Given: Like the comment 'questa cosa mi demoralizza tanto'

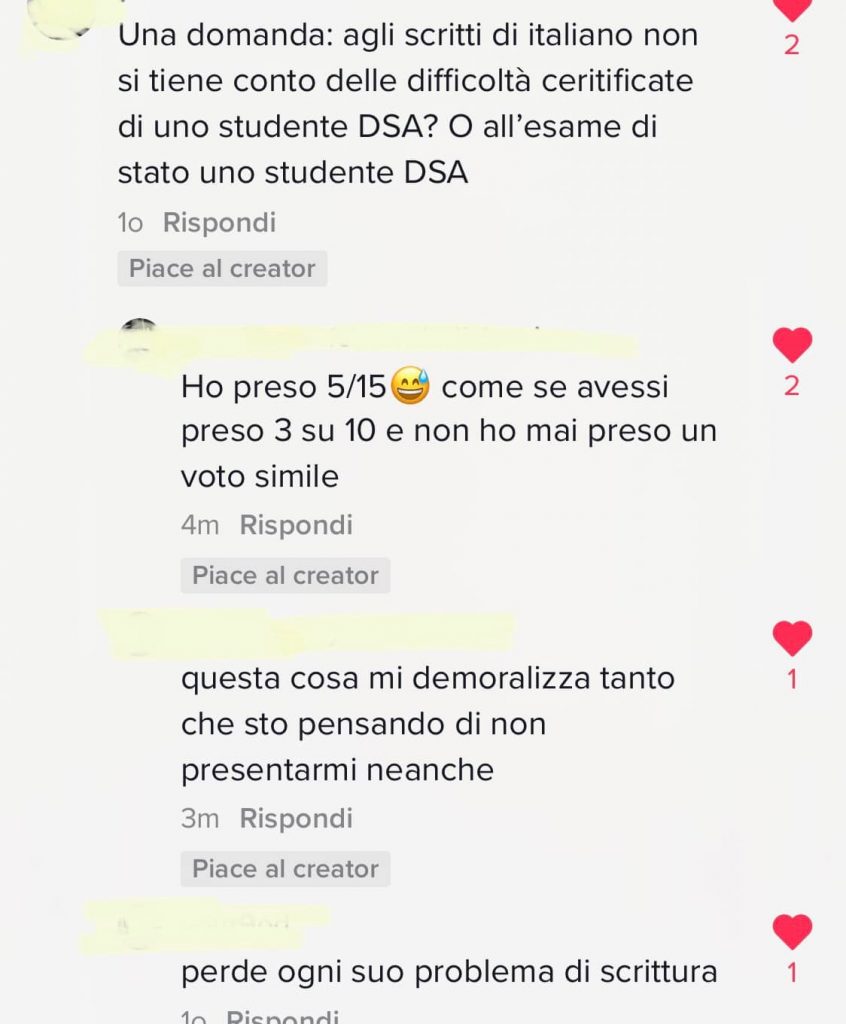Looking at the screenshot, I should pyautogui.click(x=792, y=638).
